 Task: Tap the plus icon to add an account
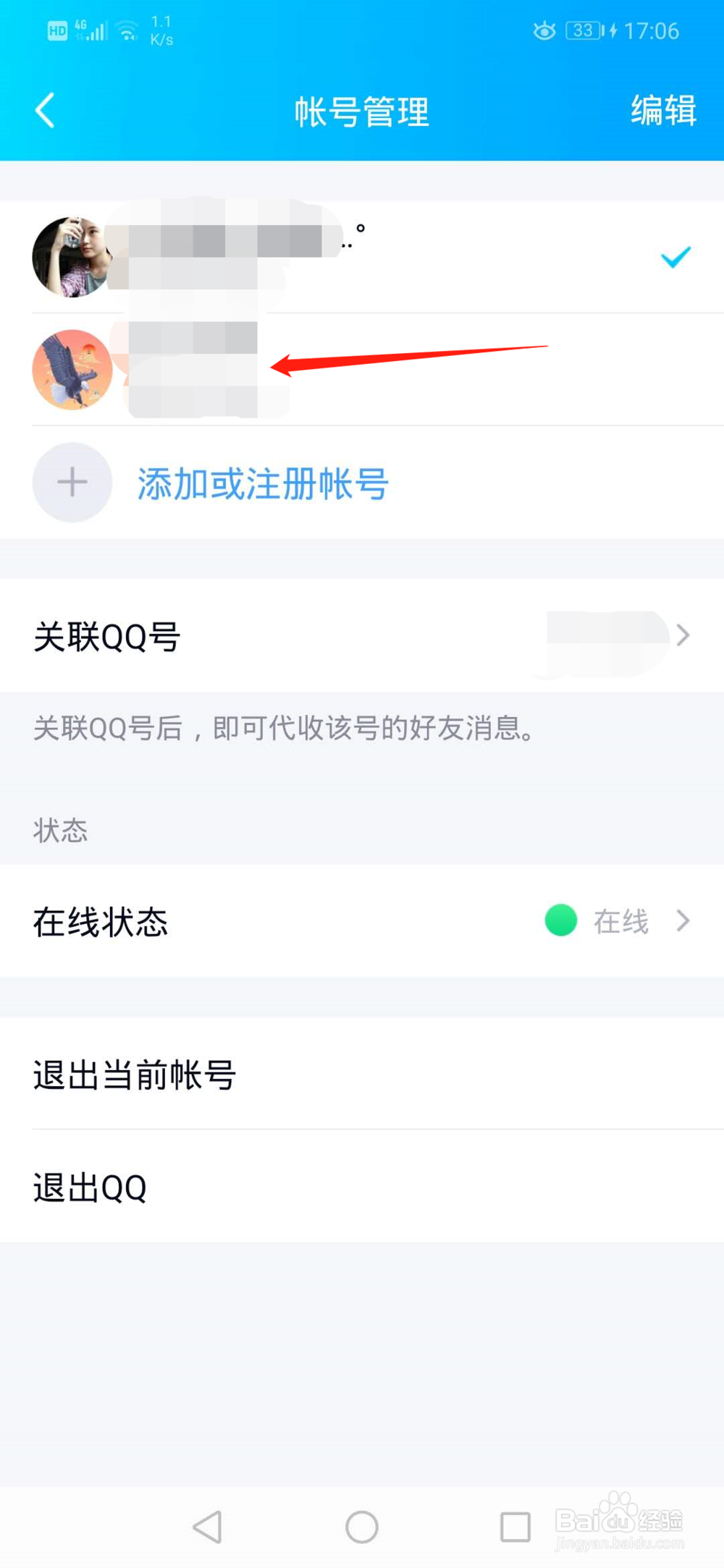coord(72,482)
